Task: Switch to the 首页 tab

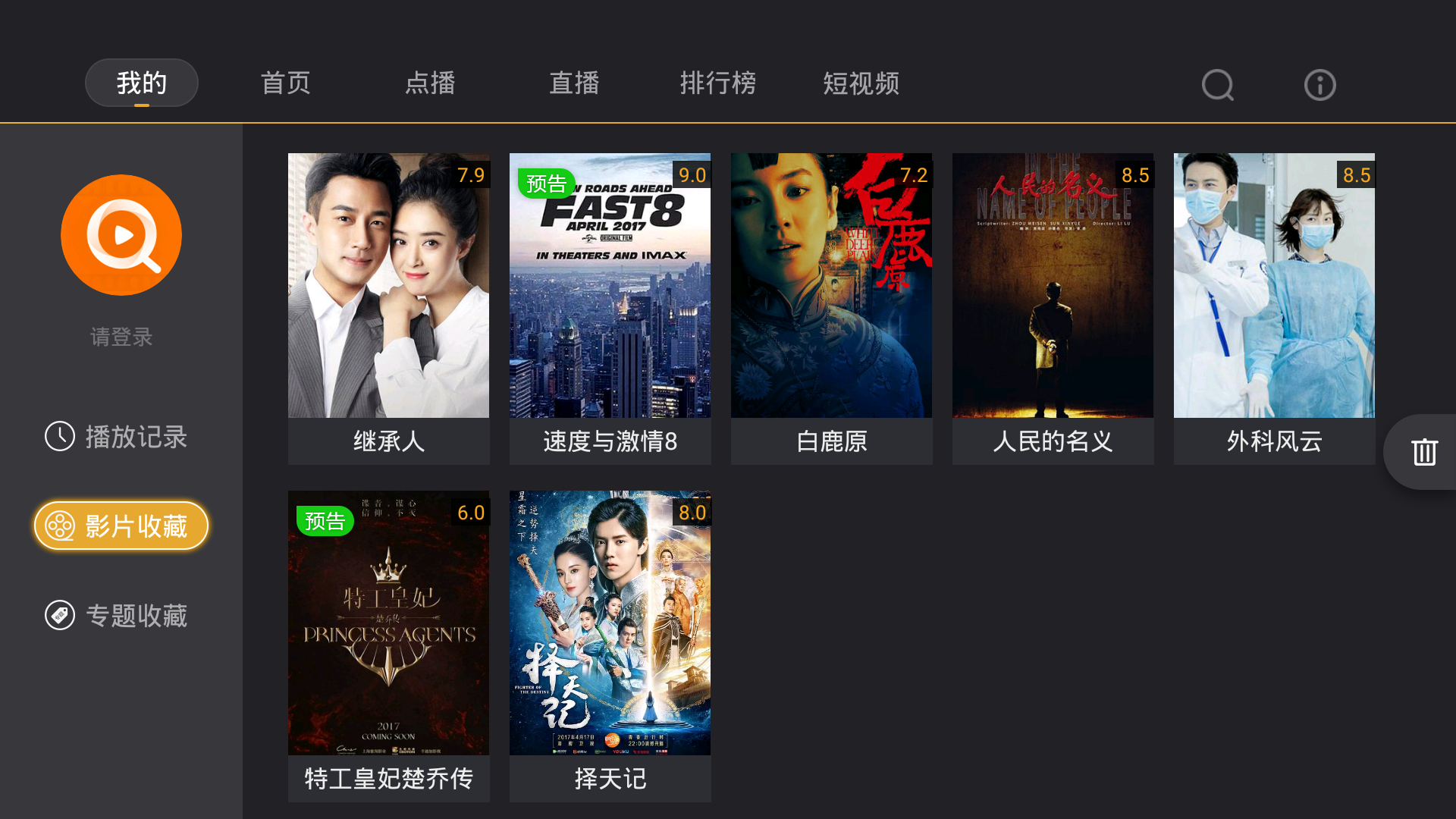Action: click(286, 83)
